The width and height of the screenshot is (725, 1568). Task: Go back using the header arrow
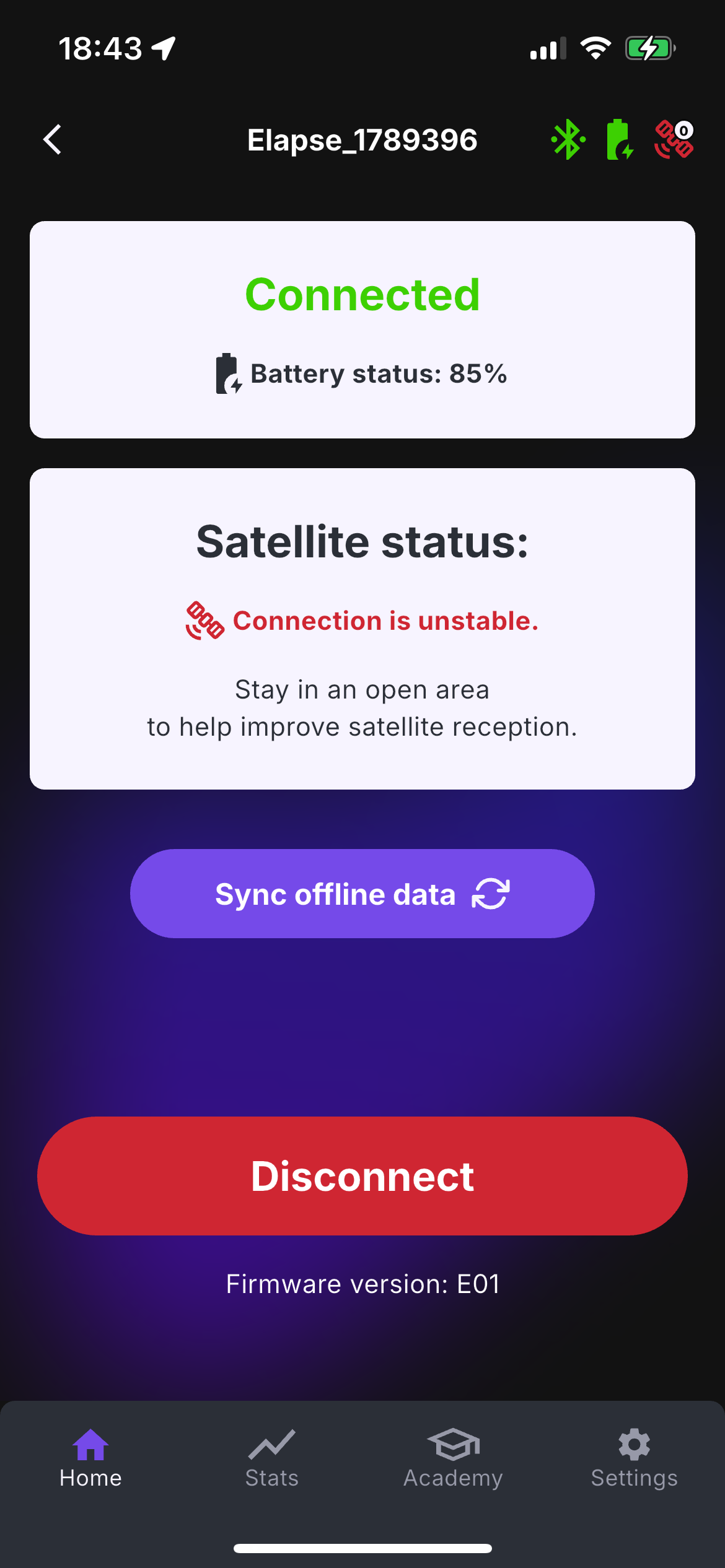click(53, 139)
